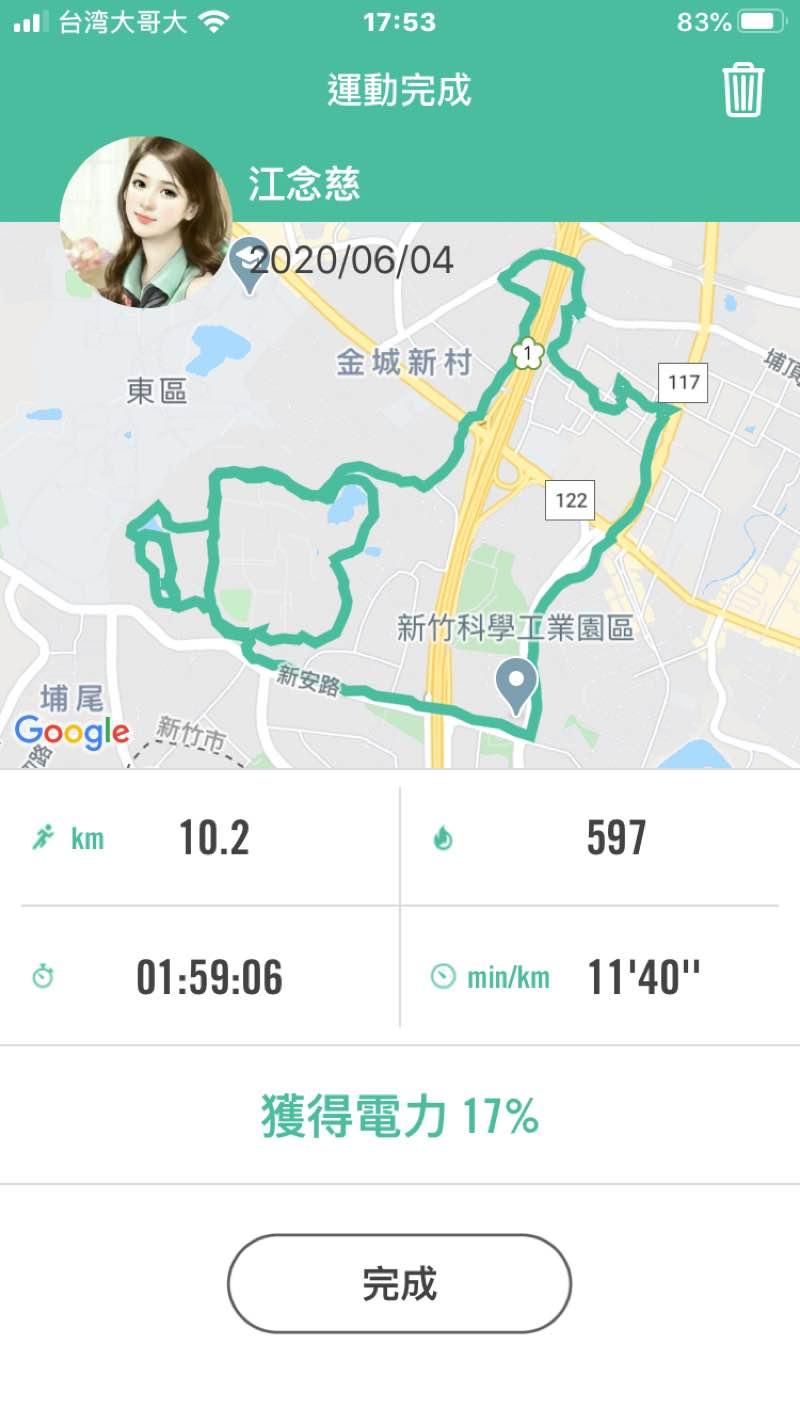Tap the end pin on the route map
Screen dimensions: 800x1423
point(516,685)
